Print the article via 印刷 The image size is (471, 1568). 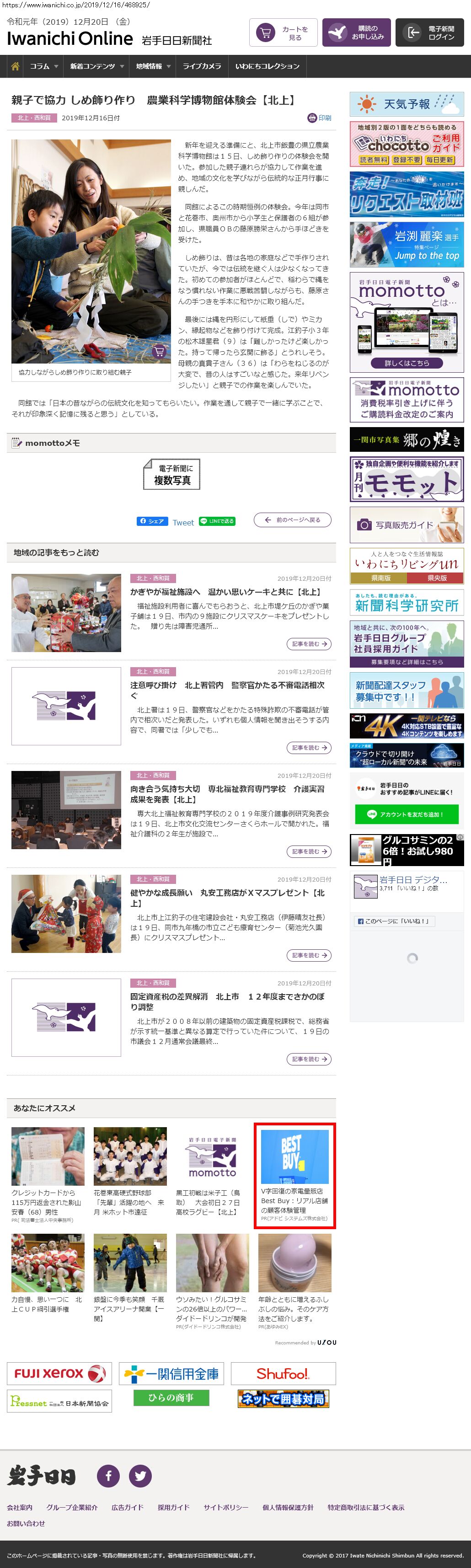[320, 118]
